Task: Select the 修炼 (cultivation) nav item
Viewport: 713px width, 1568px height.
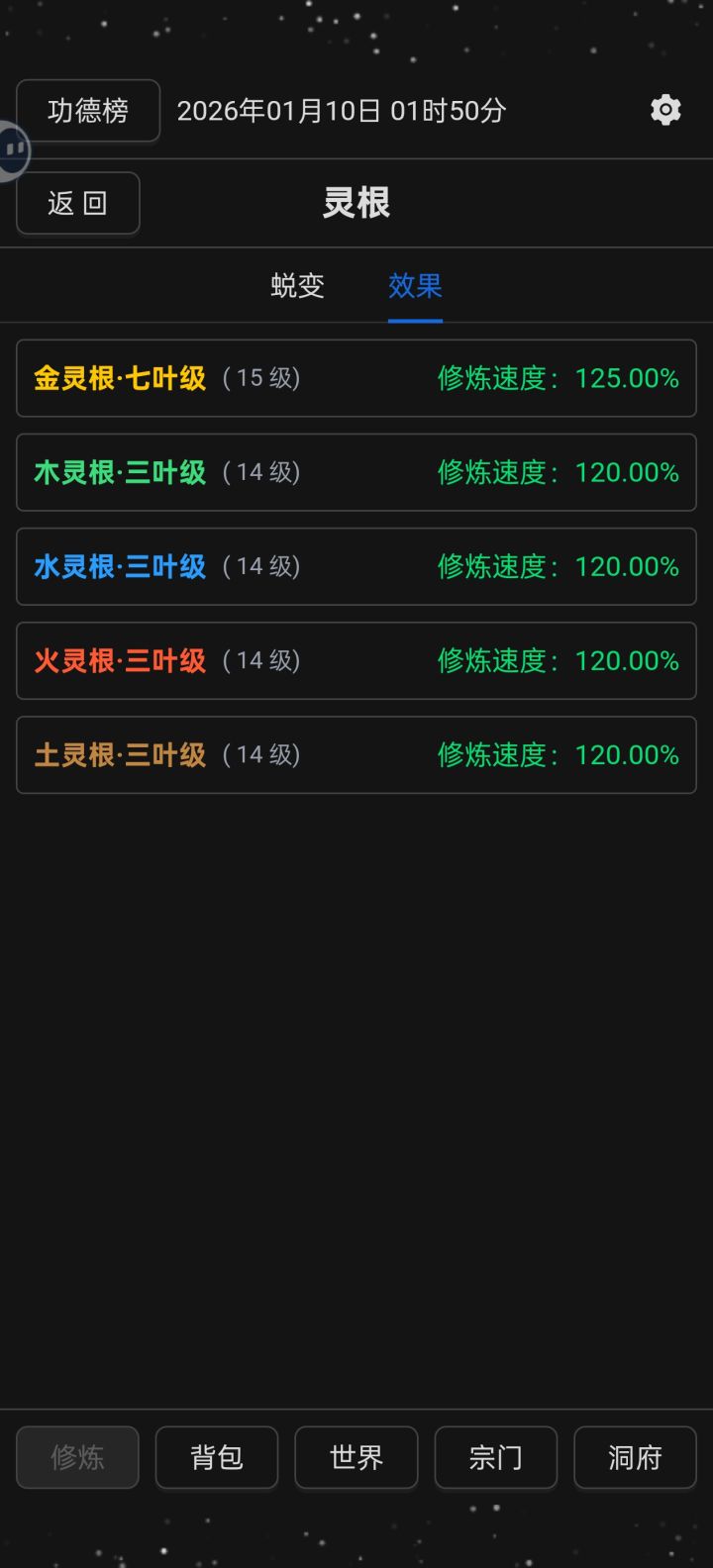Action: [77, 1457]
